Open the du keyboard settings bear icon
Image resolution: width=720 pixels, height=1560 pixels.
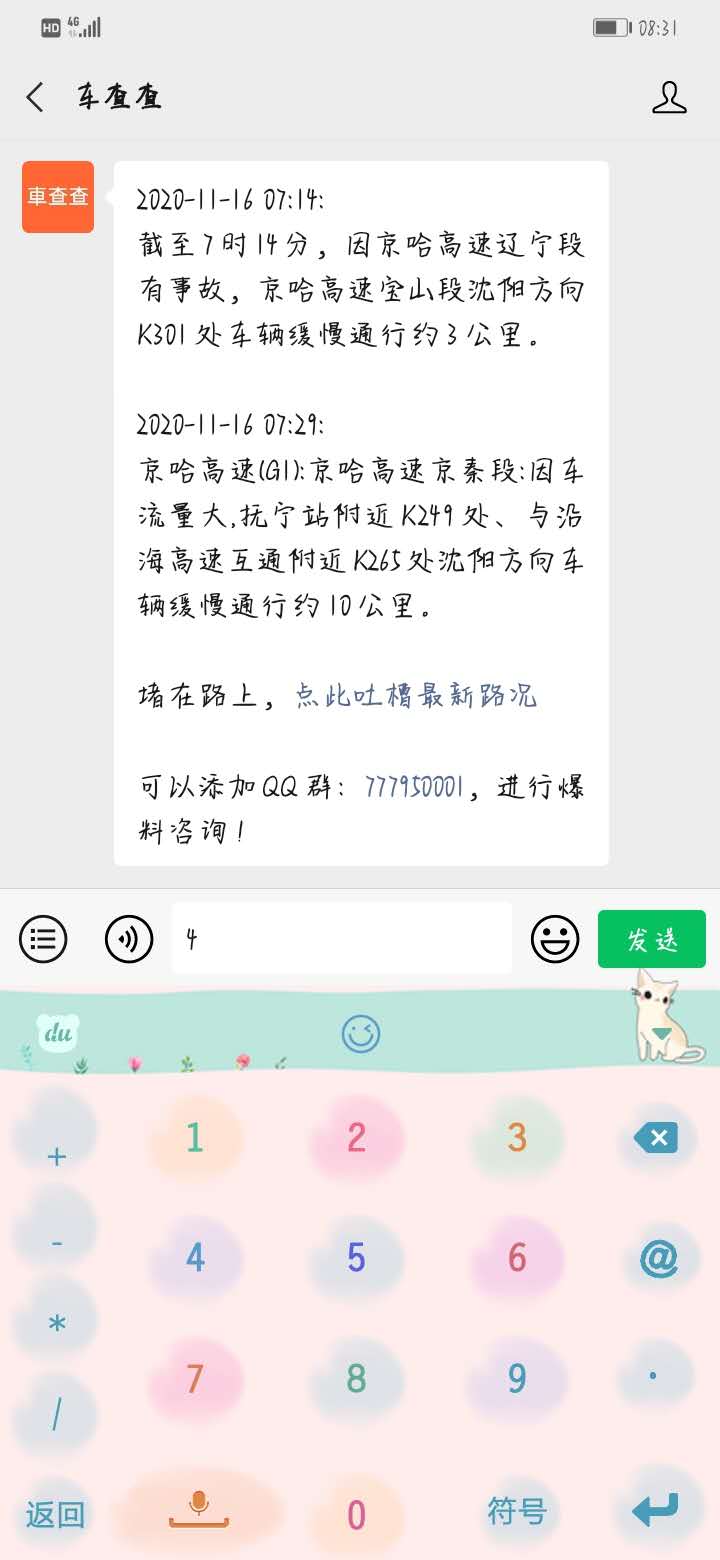tap(58, 1032)
